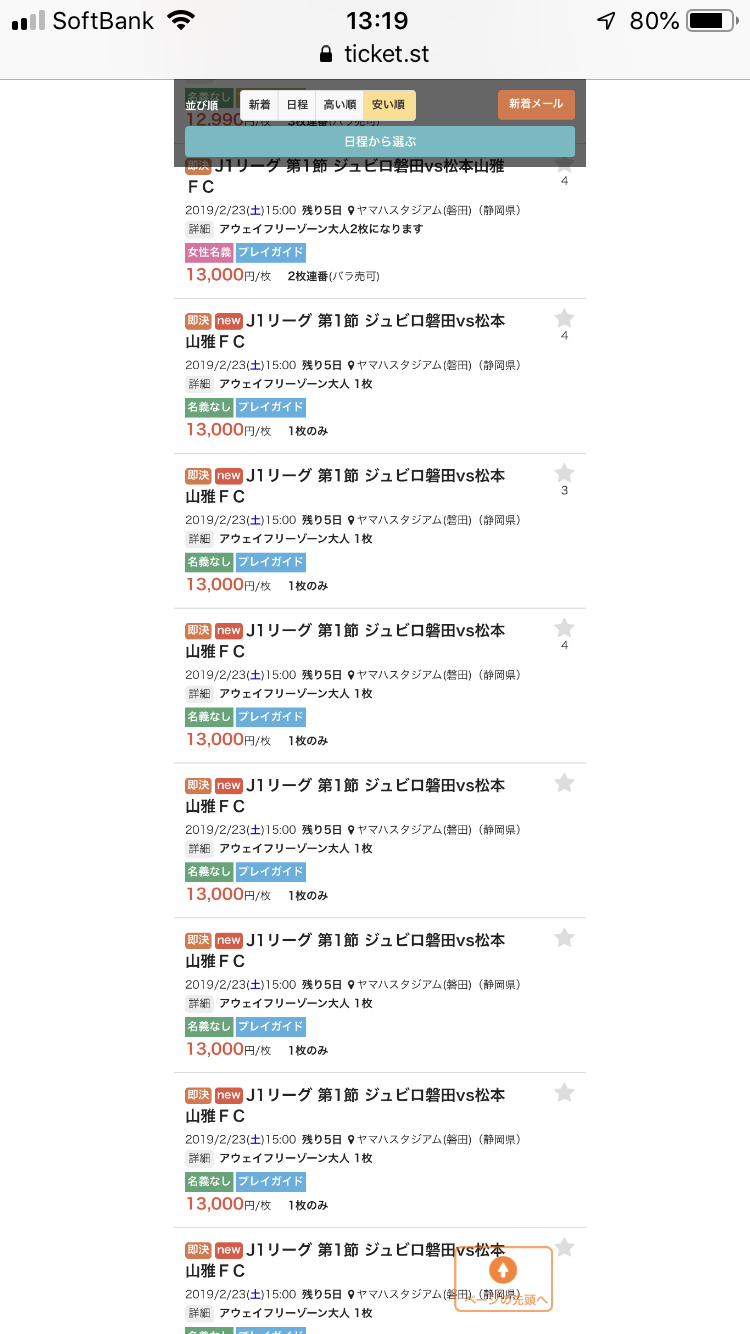This screenshot has width=750, height=1334.
Task: Open 日程から選ぶ date picker
Action: 380,141
